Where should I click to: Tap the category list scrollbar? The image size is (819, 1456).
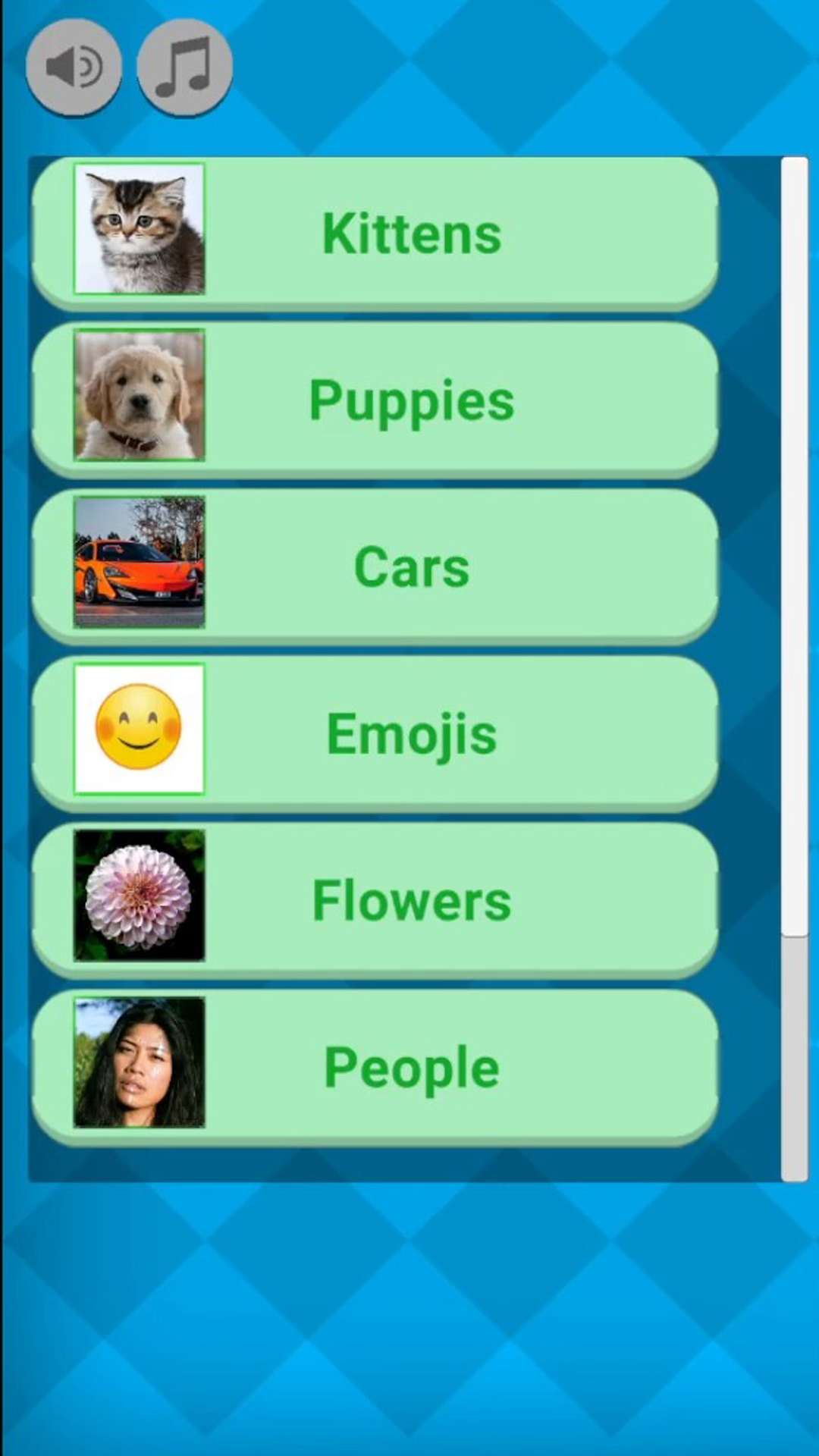794,546
